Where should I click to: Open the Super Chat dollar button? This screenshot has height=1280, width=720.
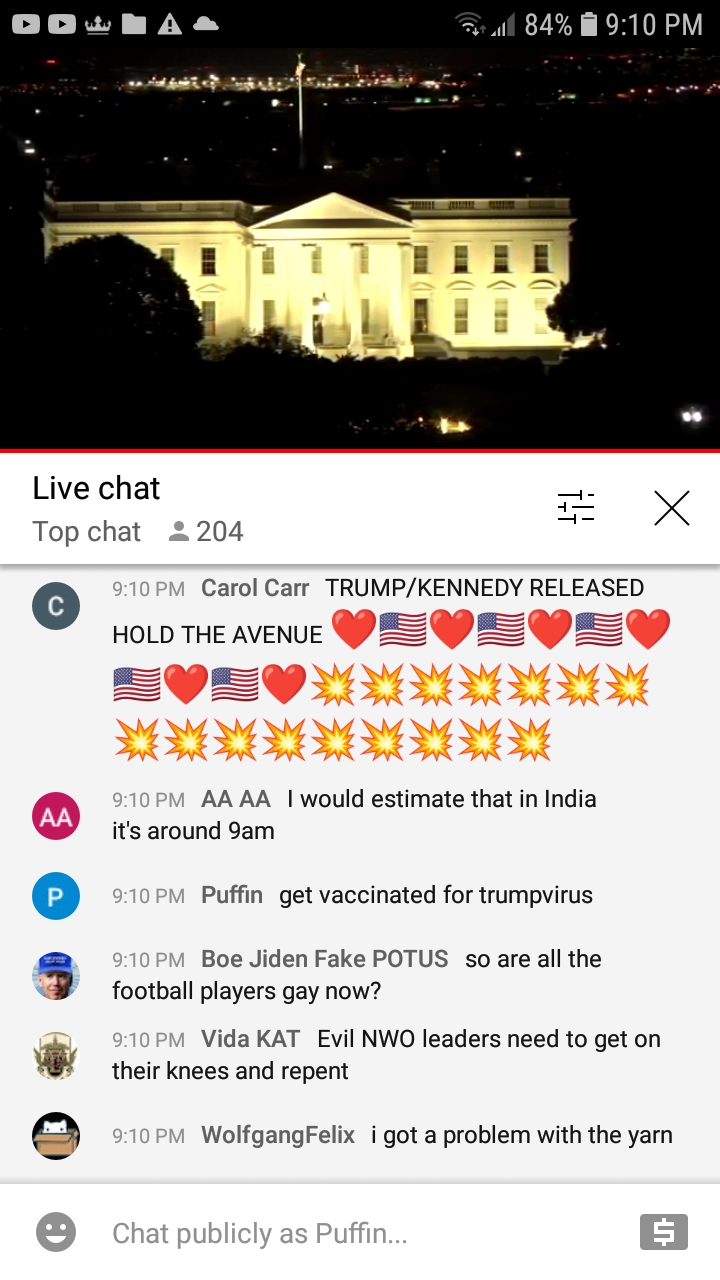tap(663, 1232)
